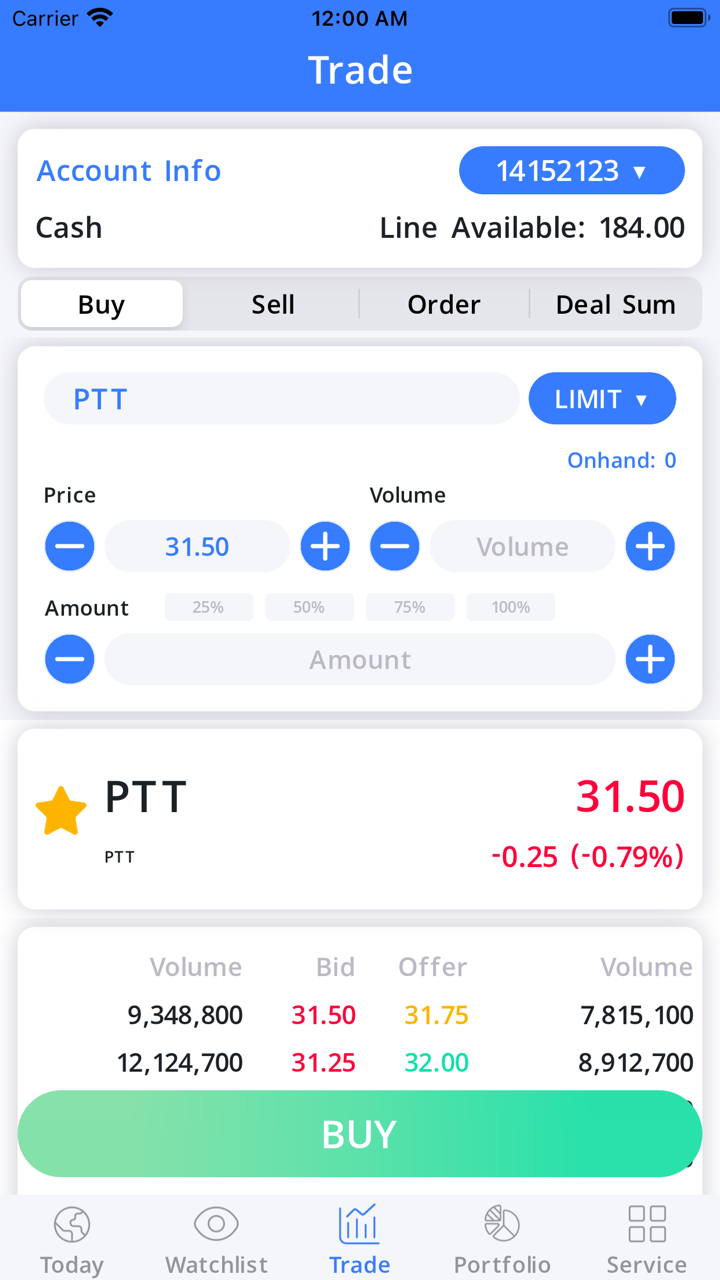Open the Deal Sum tab
This screenshot has width=720, height=1280.
(x=615, y=304)
